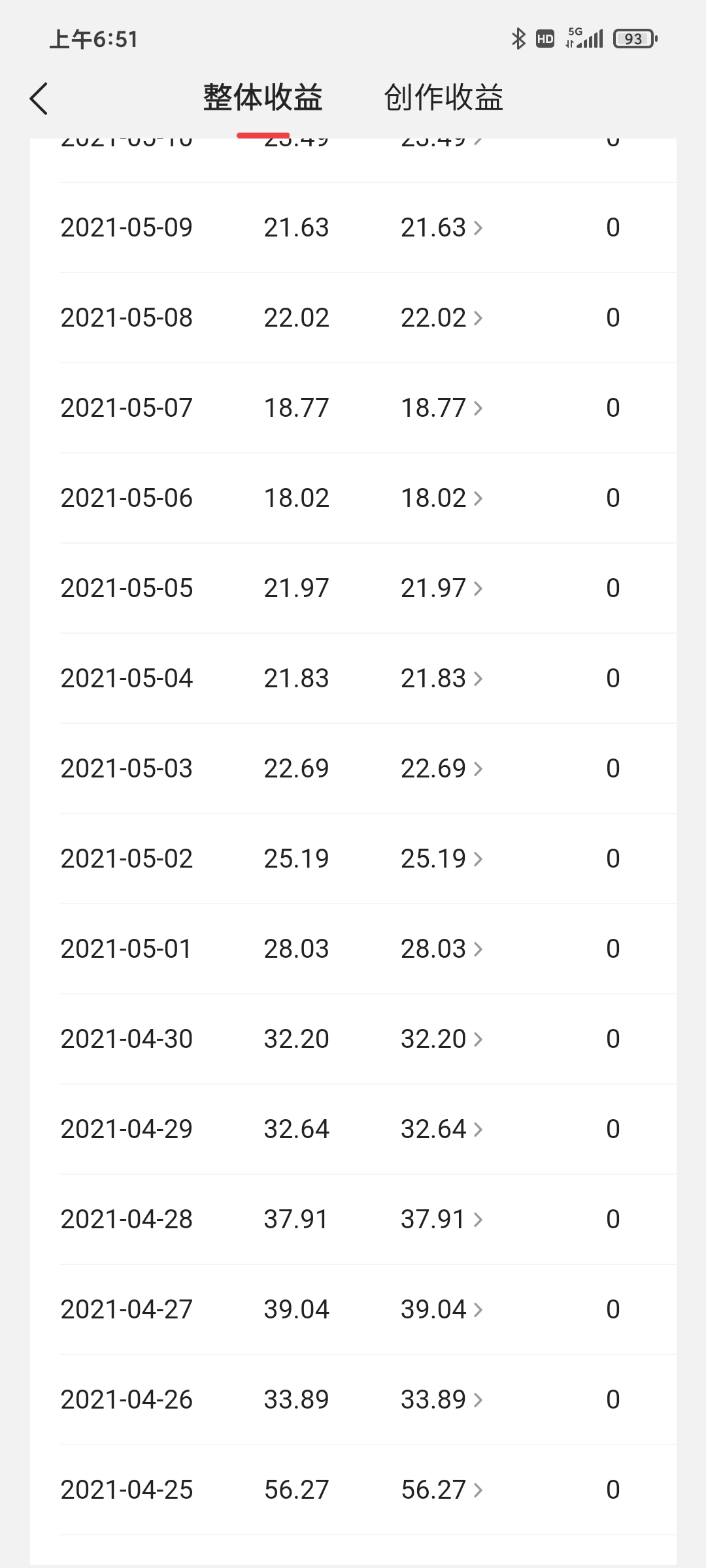Switch to the 创作收益 tab
The height and width of the screenshot is (1568, 706).
pyautogui.click(x=443, y=98)
